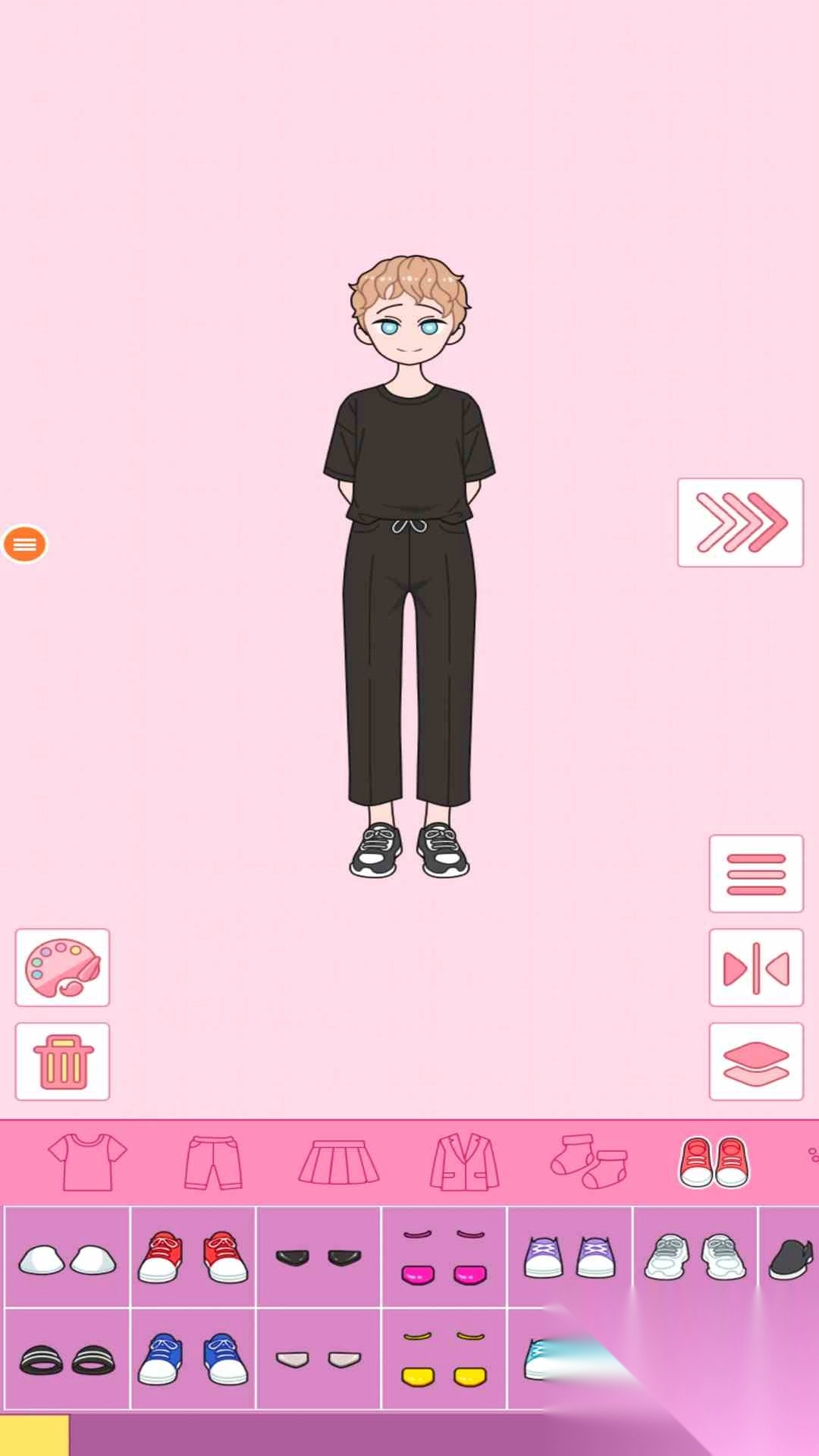This screenshot has height=1456, width=819.
Task: Switch to the T-shirt category
Action: coord(87,1162)
